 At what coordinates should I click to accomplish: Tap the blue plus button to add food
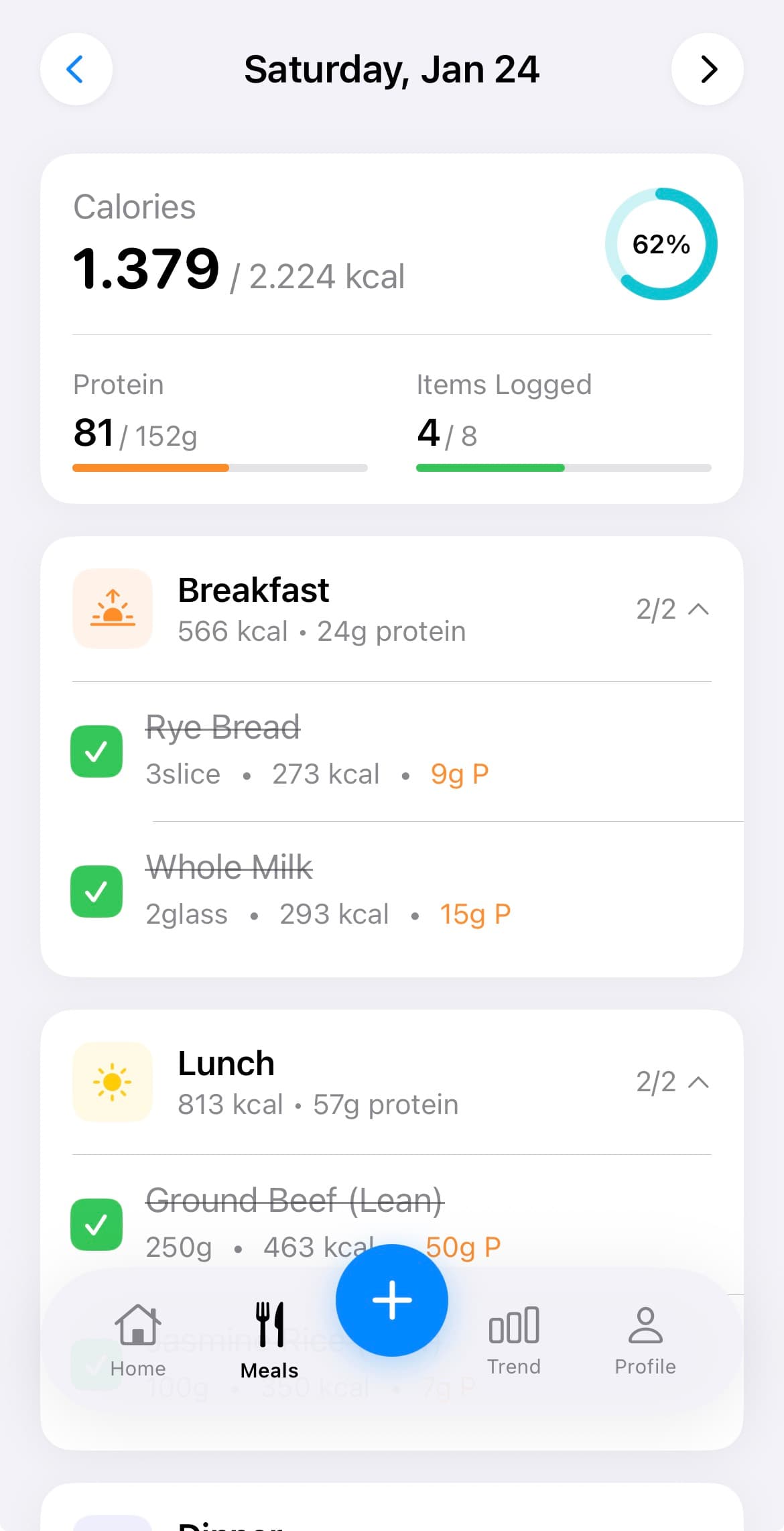[392, 1299]
